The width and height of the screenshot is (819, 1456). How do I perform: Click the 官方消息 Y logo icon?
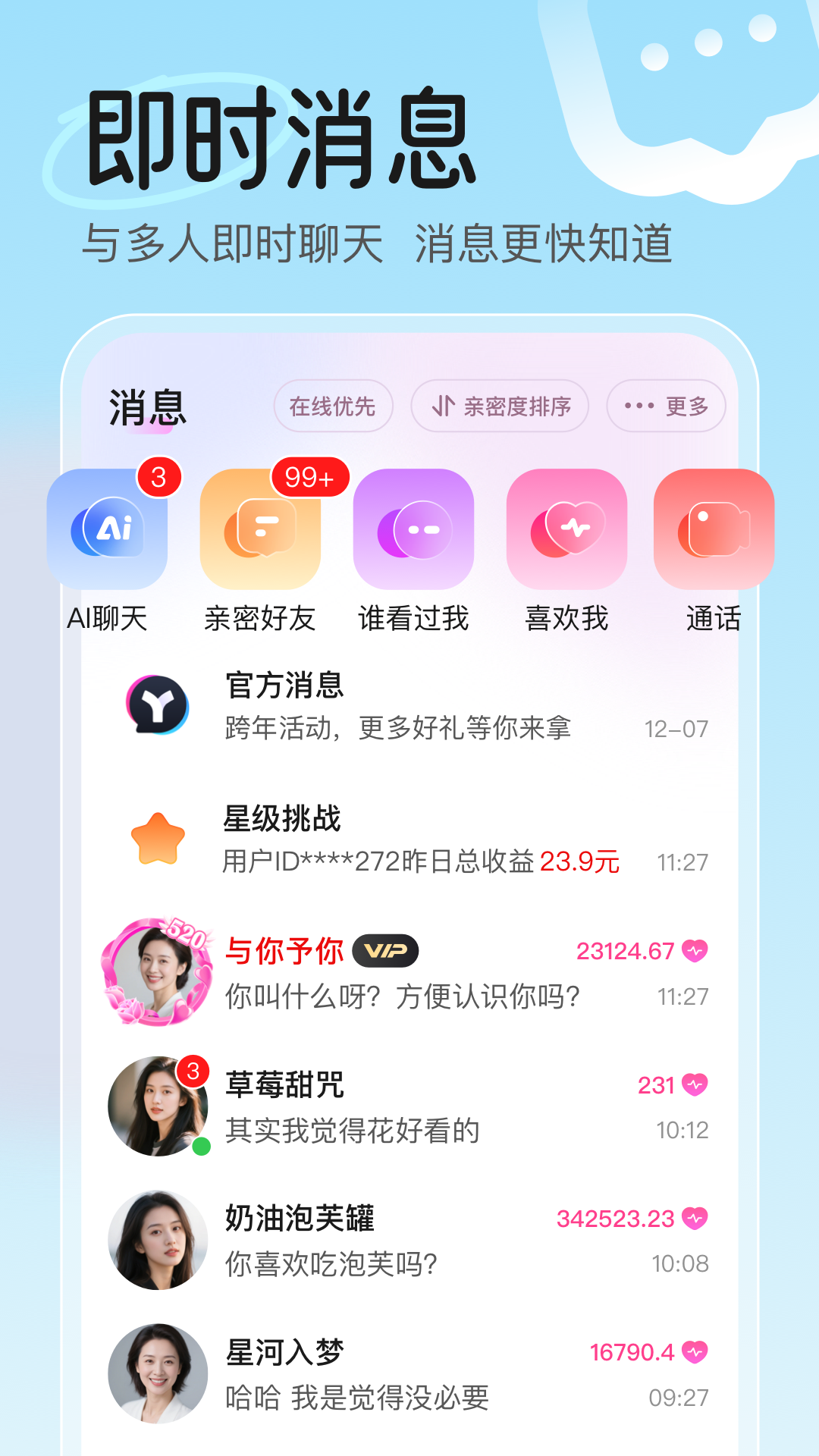(158, 705)
